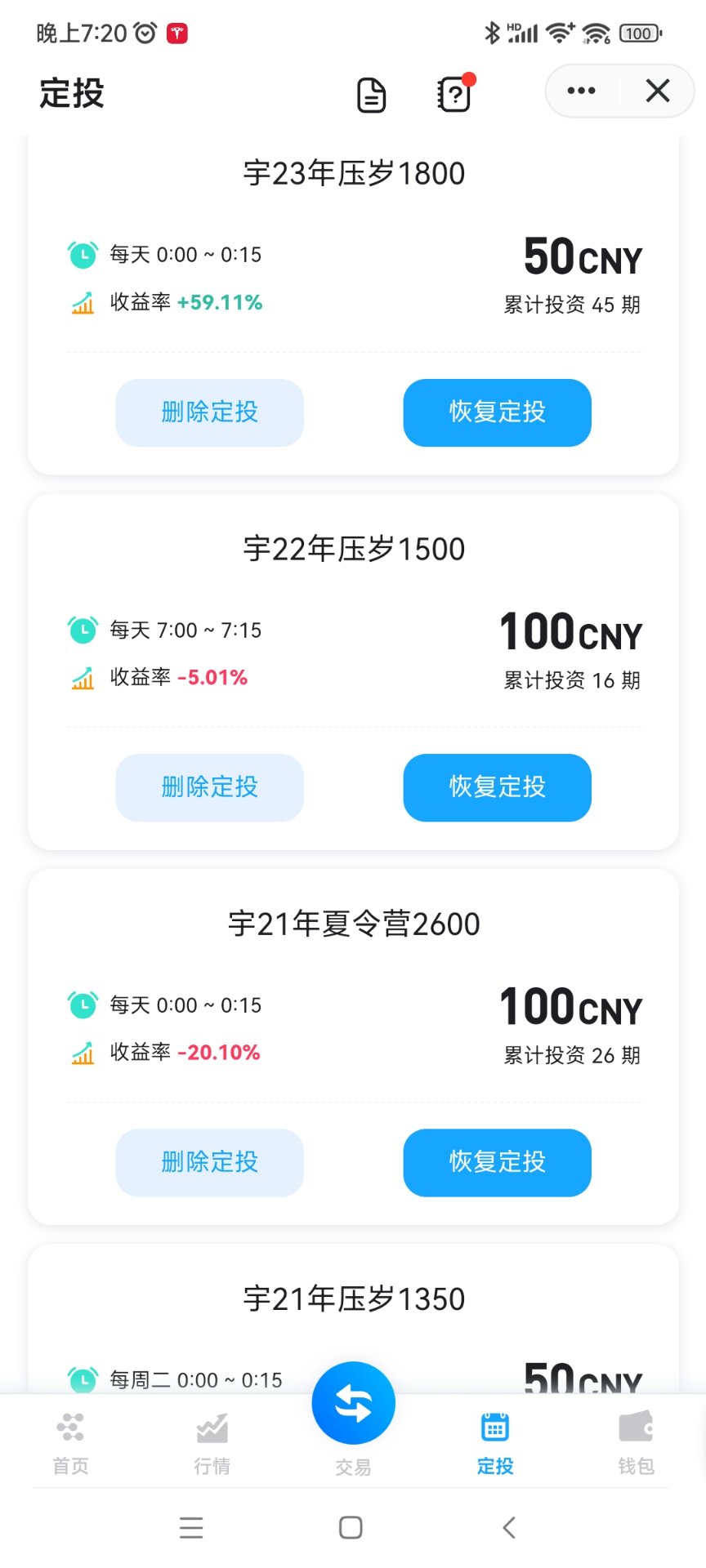Delete the 宇21年夏令营2600 plan
706x1568 pixels.
tap(210, 1162)
